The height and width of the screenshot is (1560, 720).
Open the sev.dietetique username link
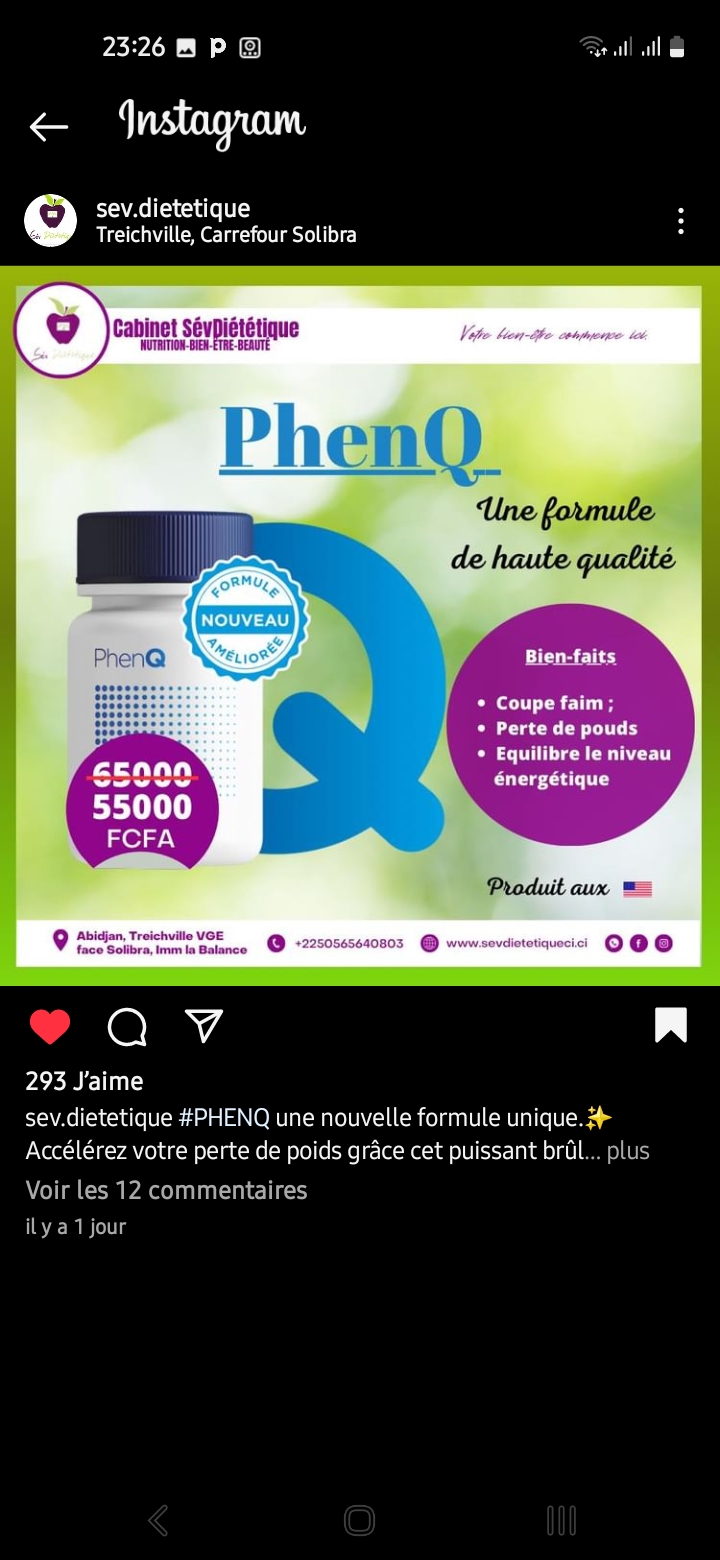[x=173, y=208]
